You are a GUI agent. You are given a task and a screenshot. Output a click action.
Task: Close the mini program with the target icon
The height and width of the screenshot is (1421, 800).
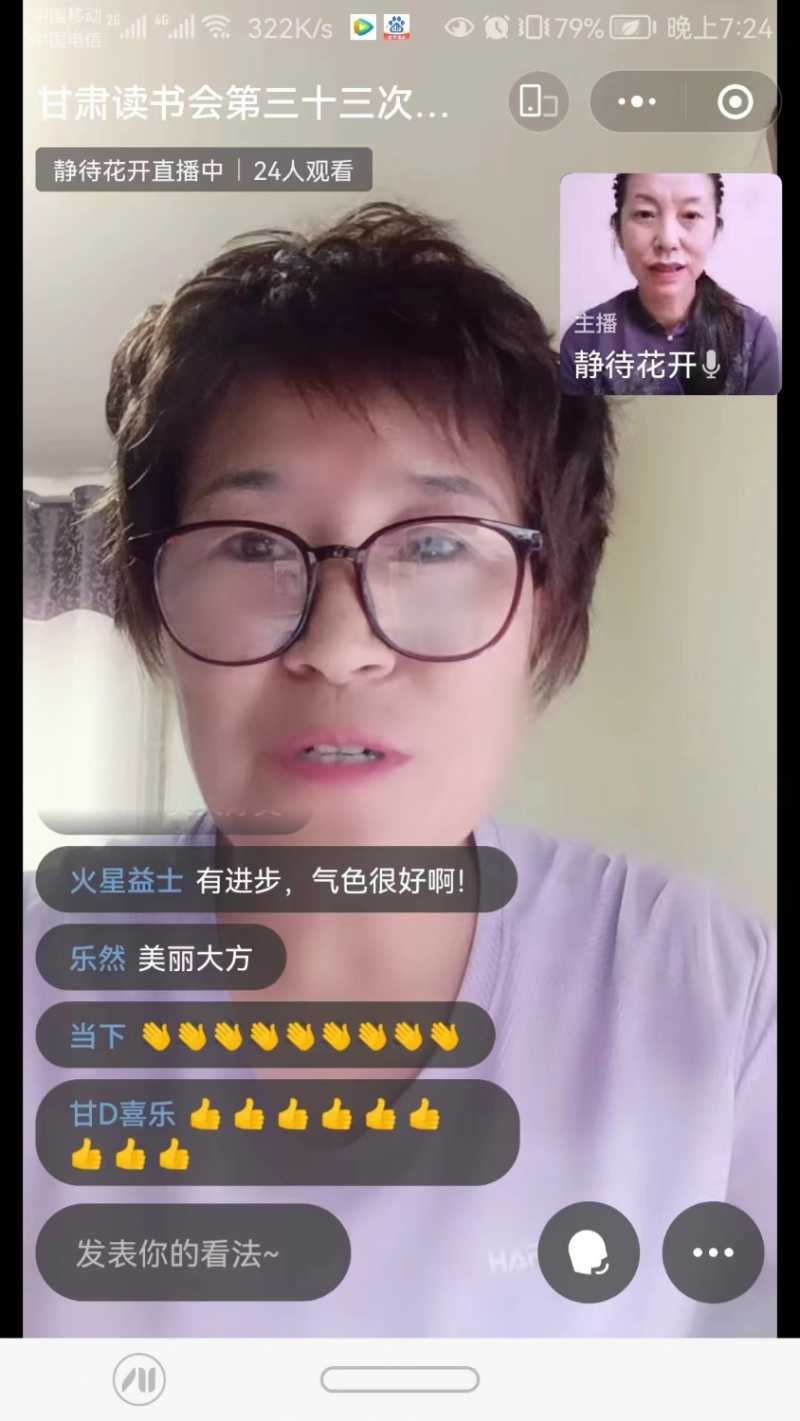[x=735, y=101]
